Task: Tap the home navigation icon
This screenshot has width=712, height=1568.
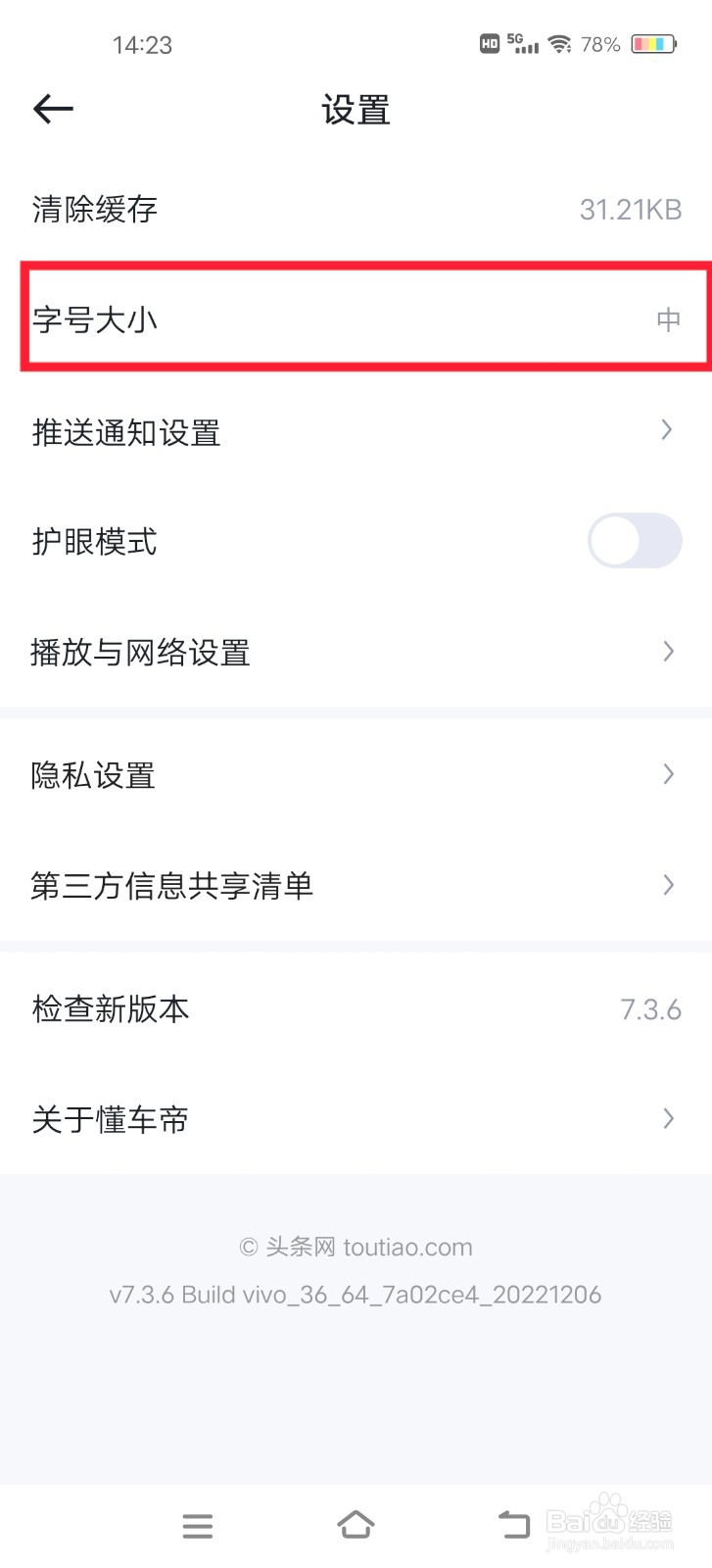Action: pos(356,1526)
